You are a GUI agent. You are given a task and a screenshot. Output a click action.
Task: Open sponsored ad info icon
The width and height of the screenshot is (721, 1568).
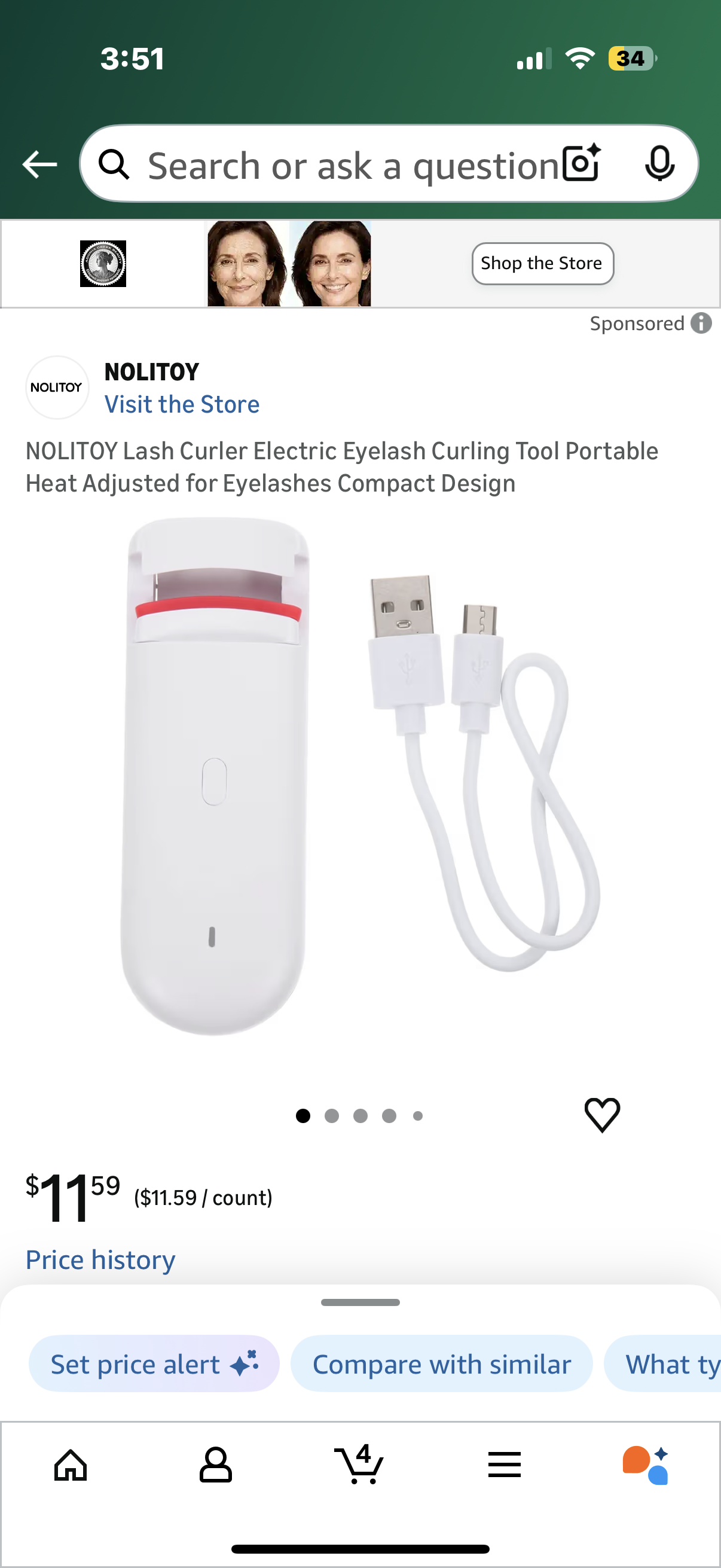point(701,323)
